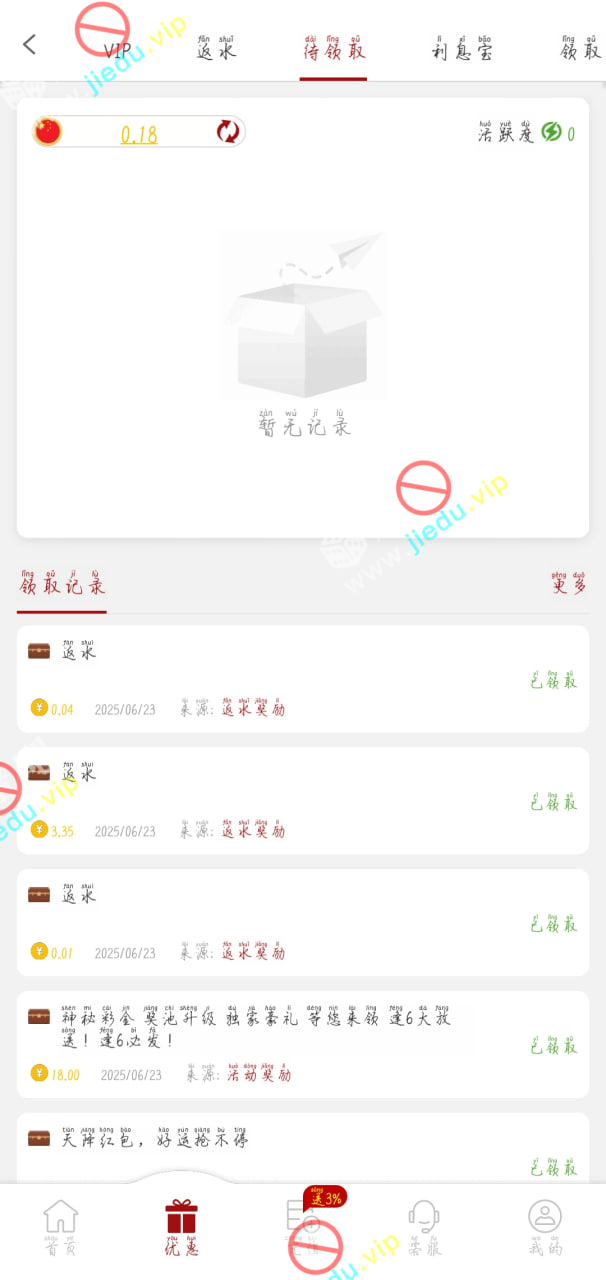Open the 我的 profile tab
606x1280 pixels.
tap(545, 1227)
